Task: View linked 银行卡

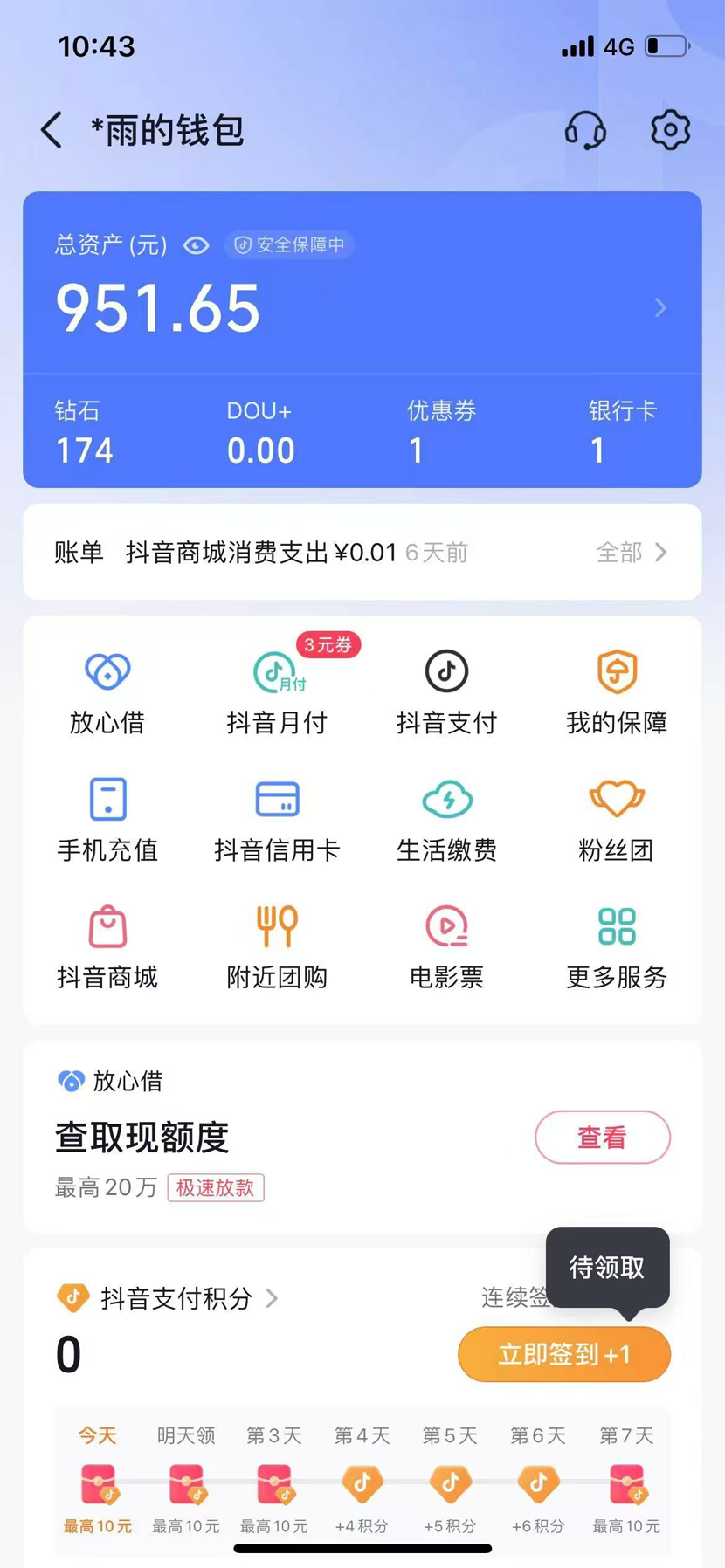Action: [621, 433]
